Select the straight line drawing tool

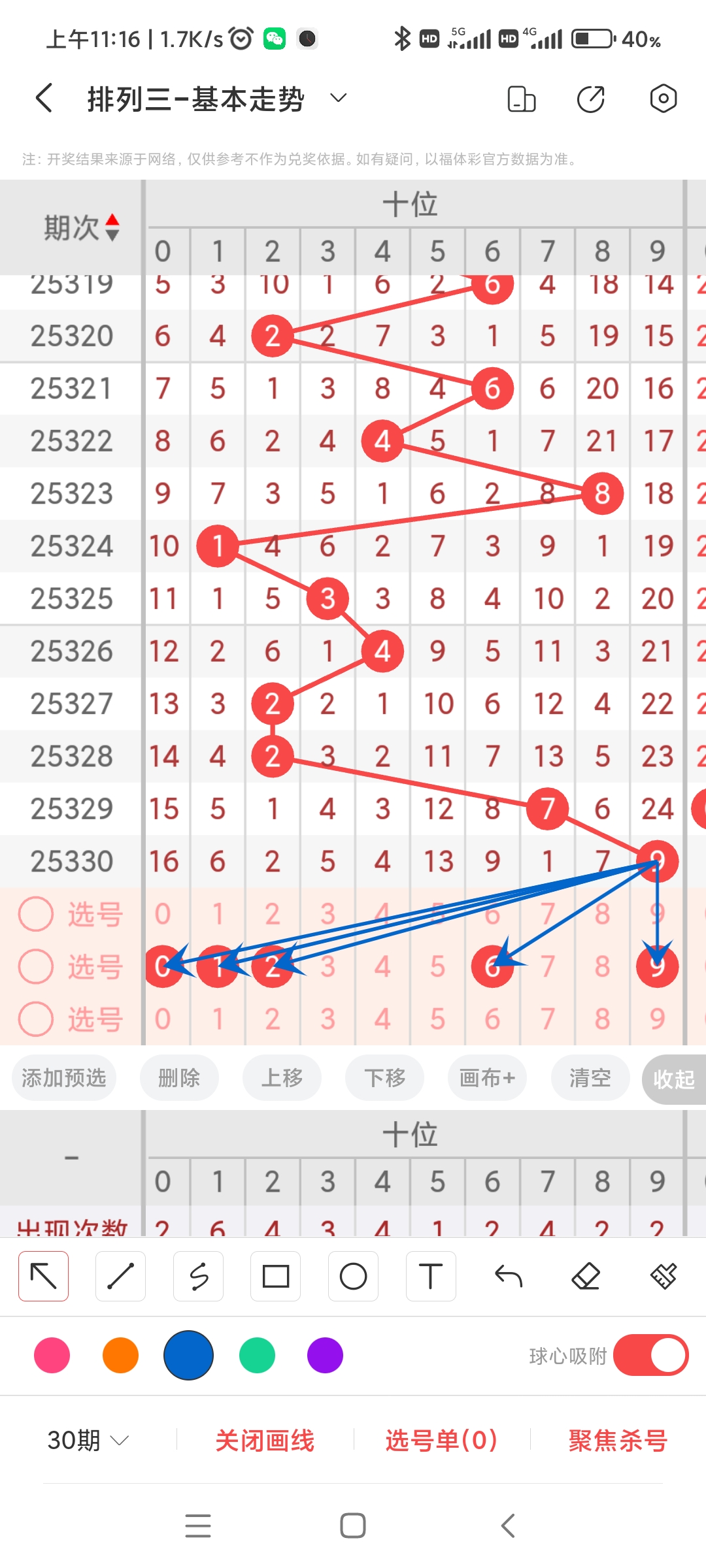tap(120, 1275)
